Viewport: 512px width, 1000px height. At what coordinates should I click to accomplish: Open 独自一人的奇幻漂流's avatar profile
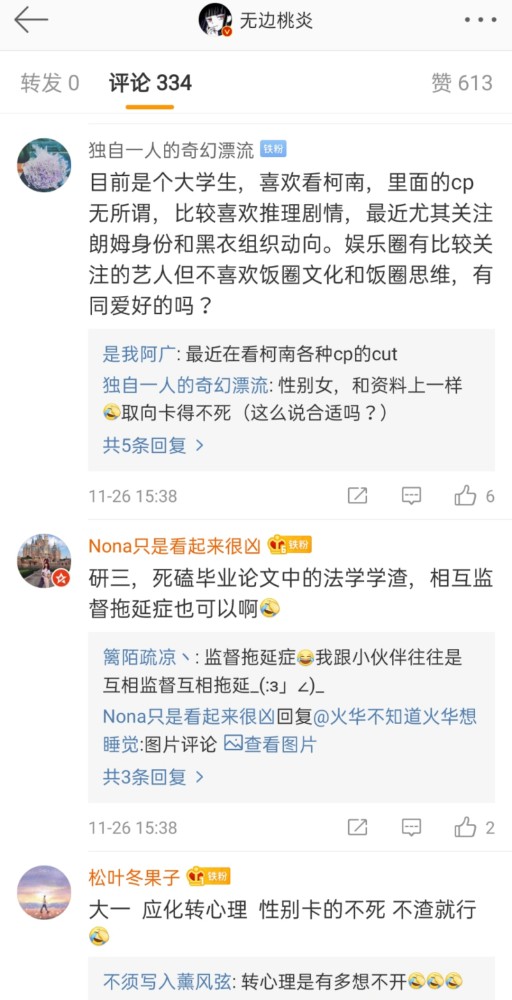click(x=44, y=165)
